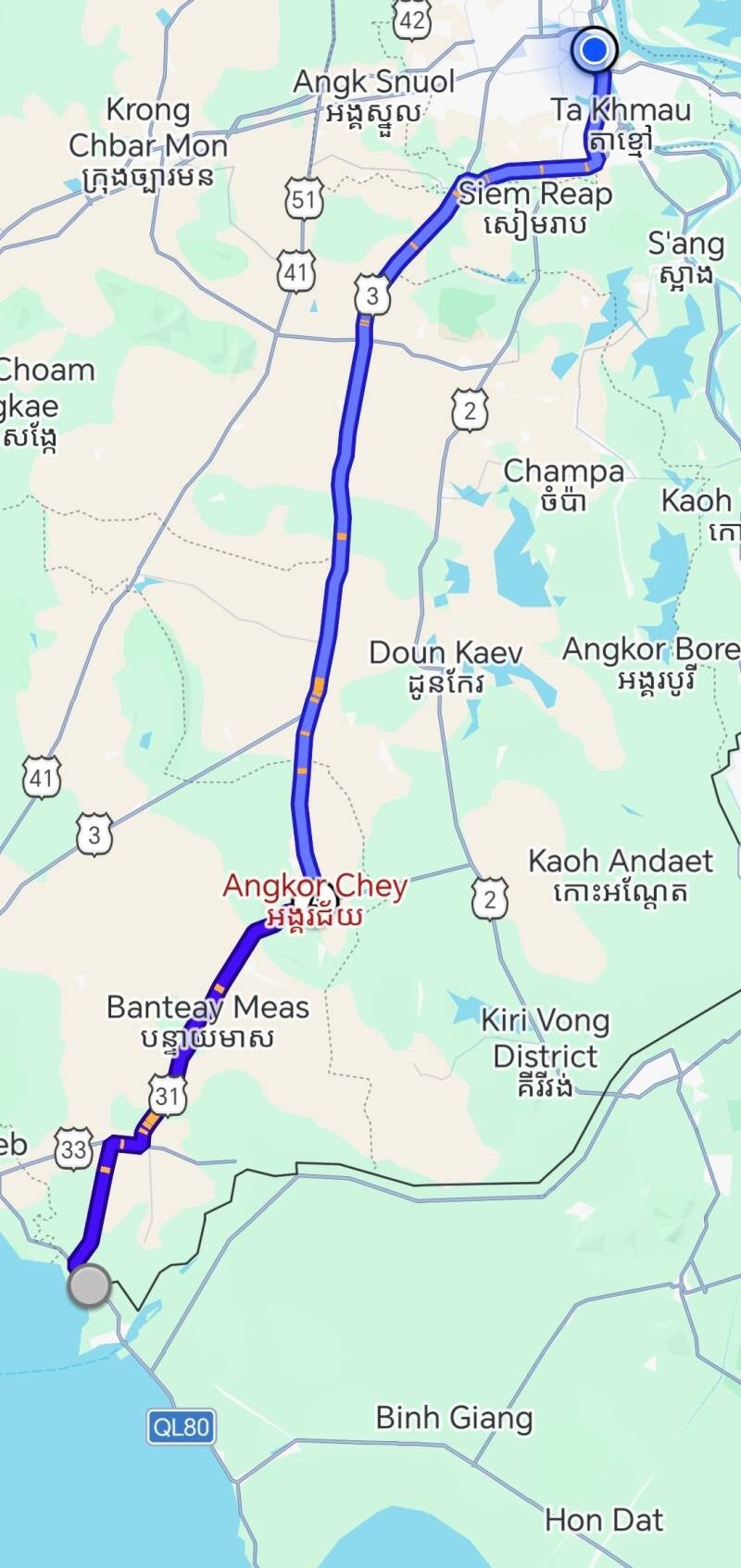Tap the blue current location dot
The image size is (741, 1568).
click(594, 50)
